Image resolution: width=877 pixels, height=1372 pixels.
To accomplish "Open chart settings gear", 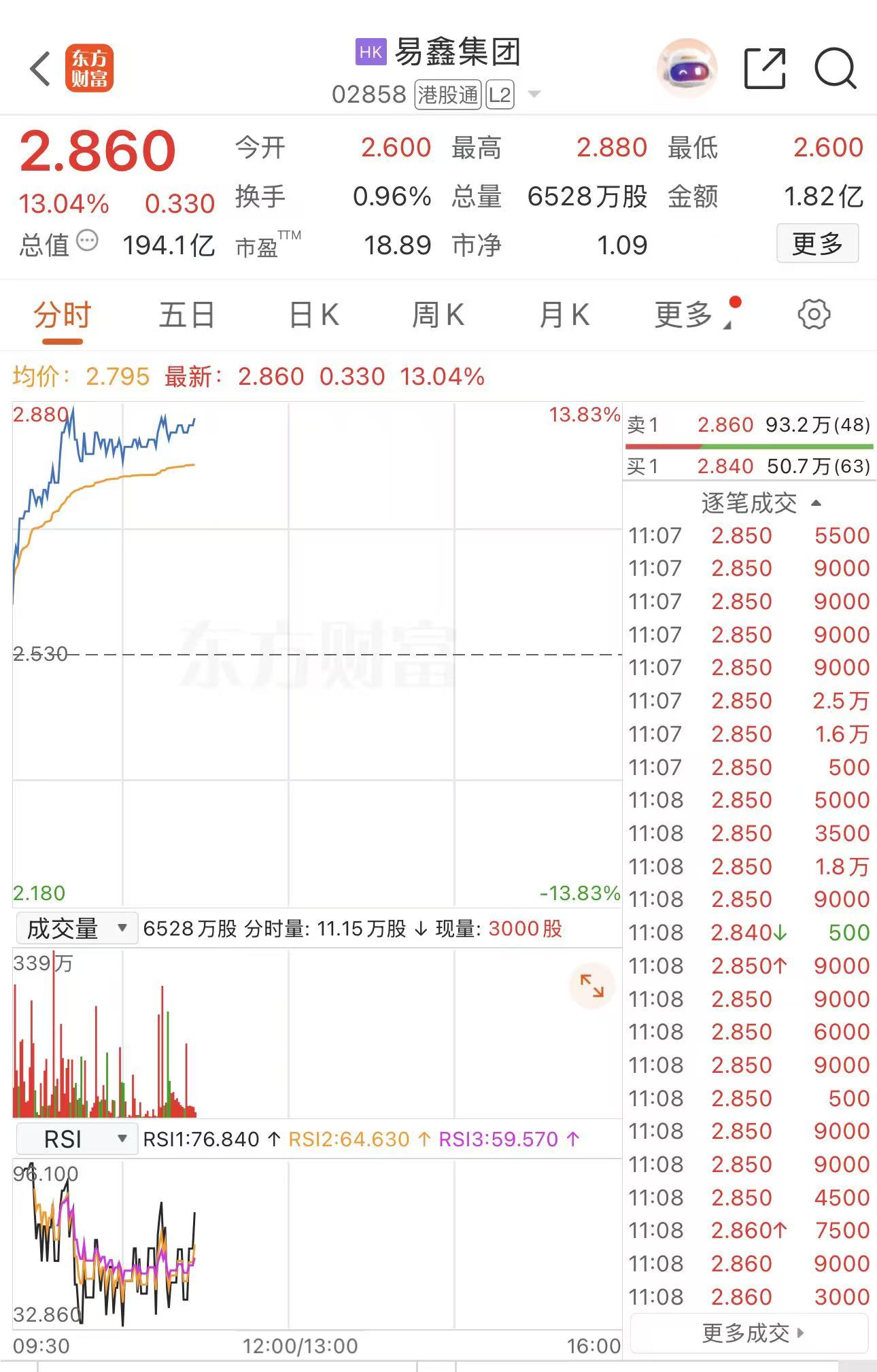I will (814, 314).
